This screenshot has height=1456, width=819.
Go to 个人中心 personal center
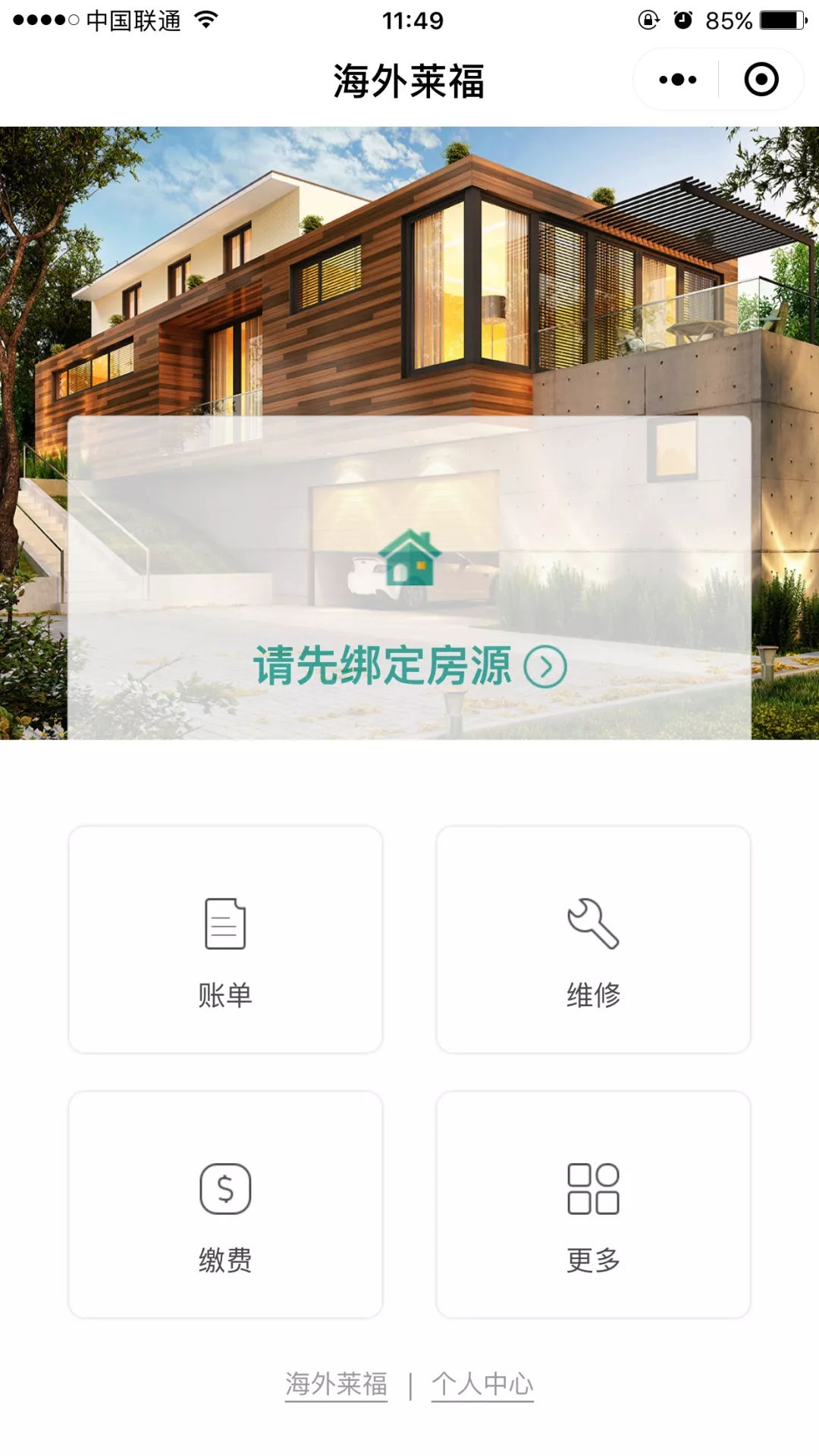[x=482, y=1384]
